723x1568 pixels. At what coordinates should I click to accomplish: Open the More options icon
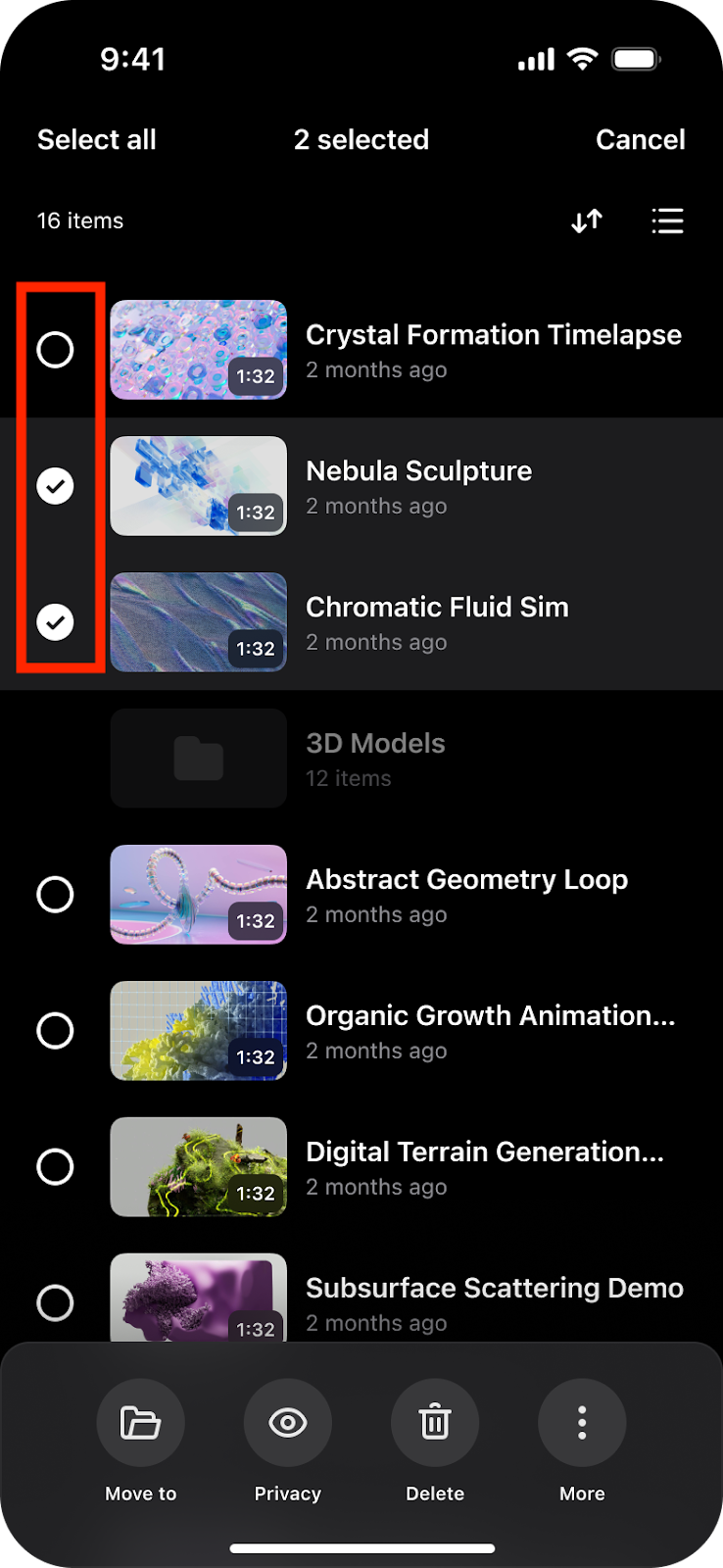click(x=582, y=1422)
